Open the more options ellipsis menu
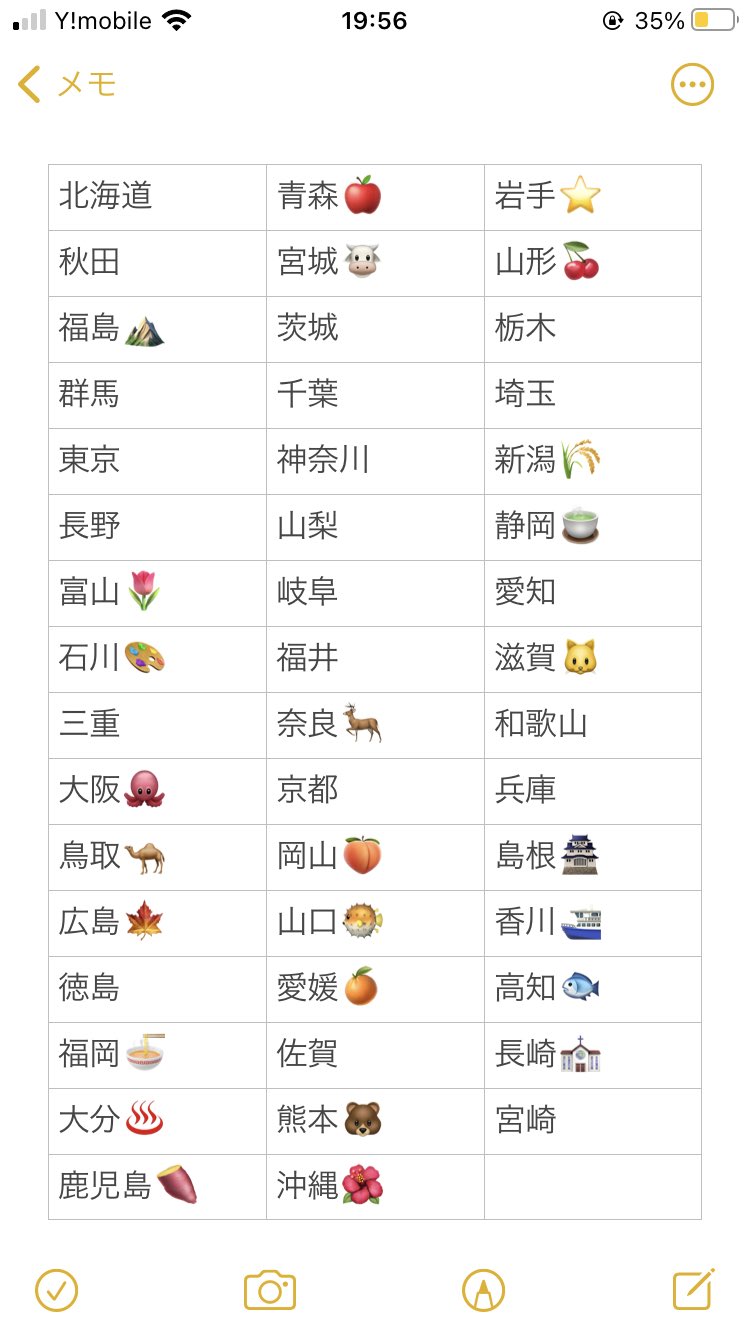The width and height of the screenshot is (750, 1334). pos(692,85)
